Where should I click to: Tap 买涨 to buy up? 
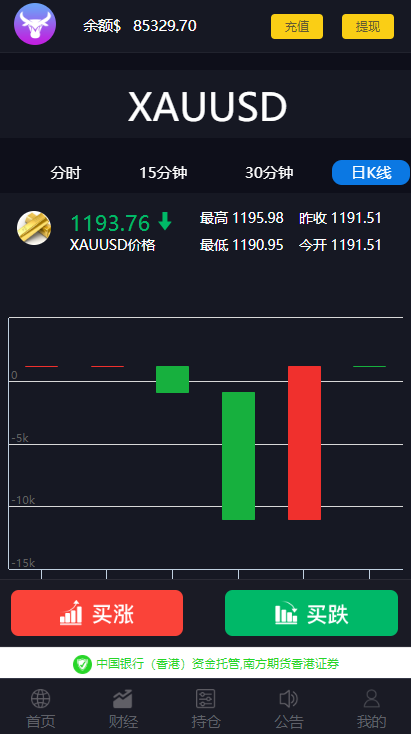(x=97, y=613)
